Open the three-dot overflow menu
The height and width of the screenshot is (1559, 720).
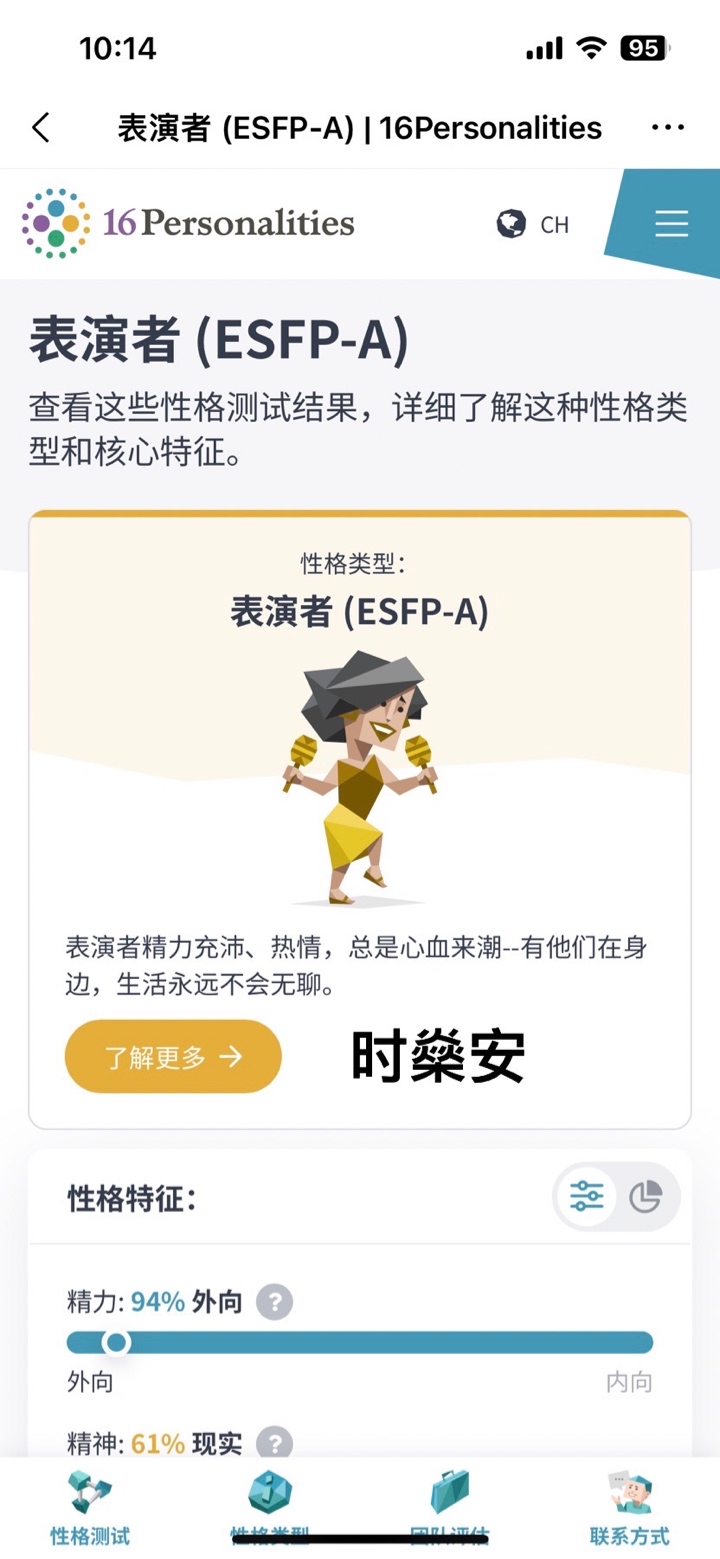[x=667, y=128]
